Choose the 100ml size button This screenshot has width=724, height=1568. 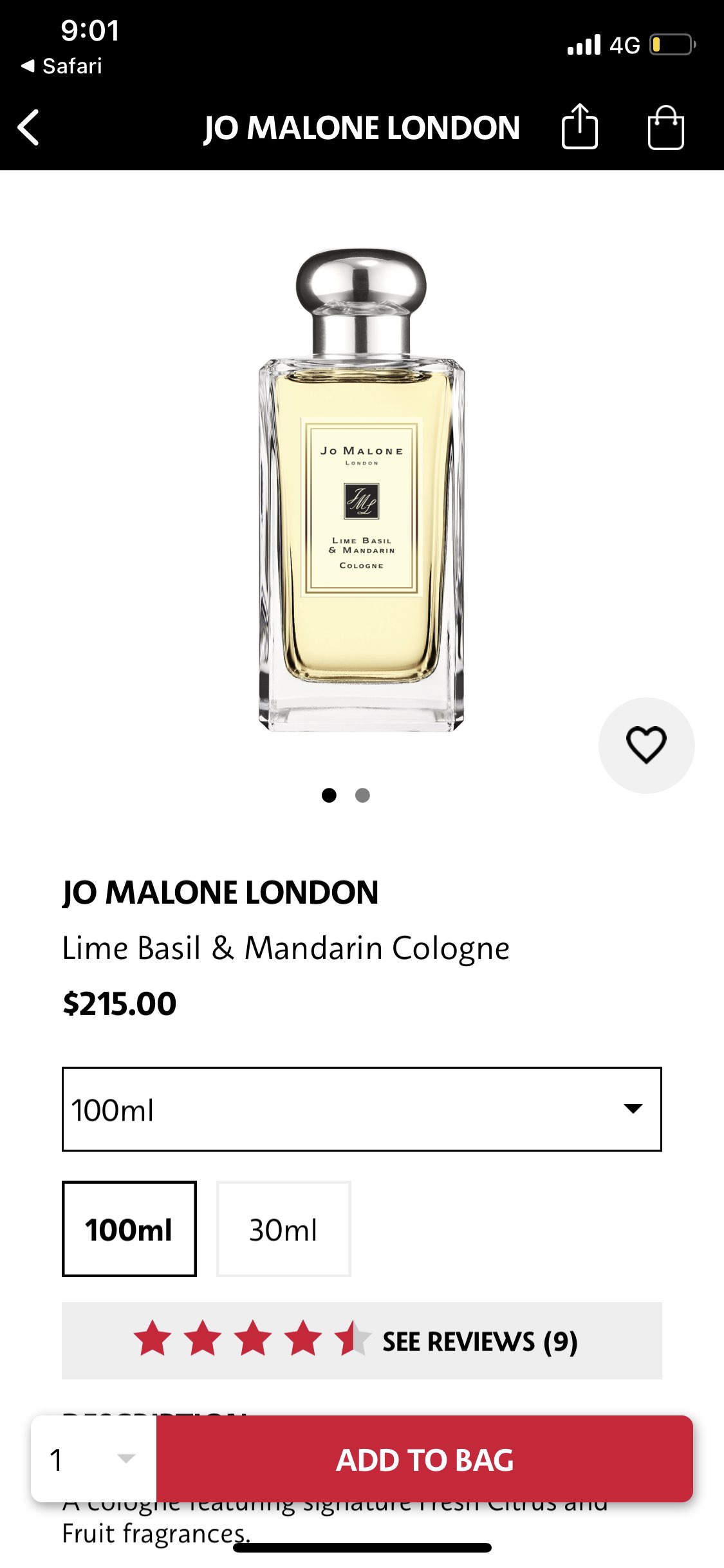129,1229
